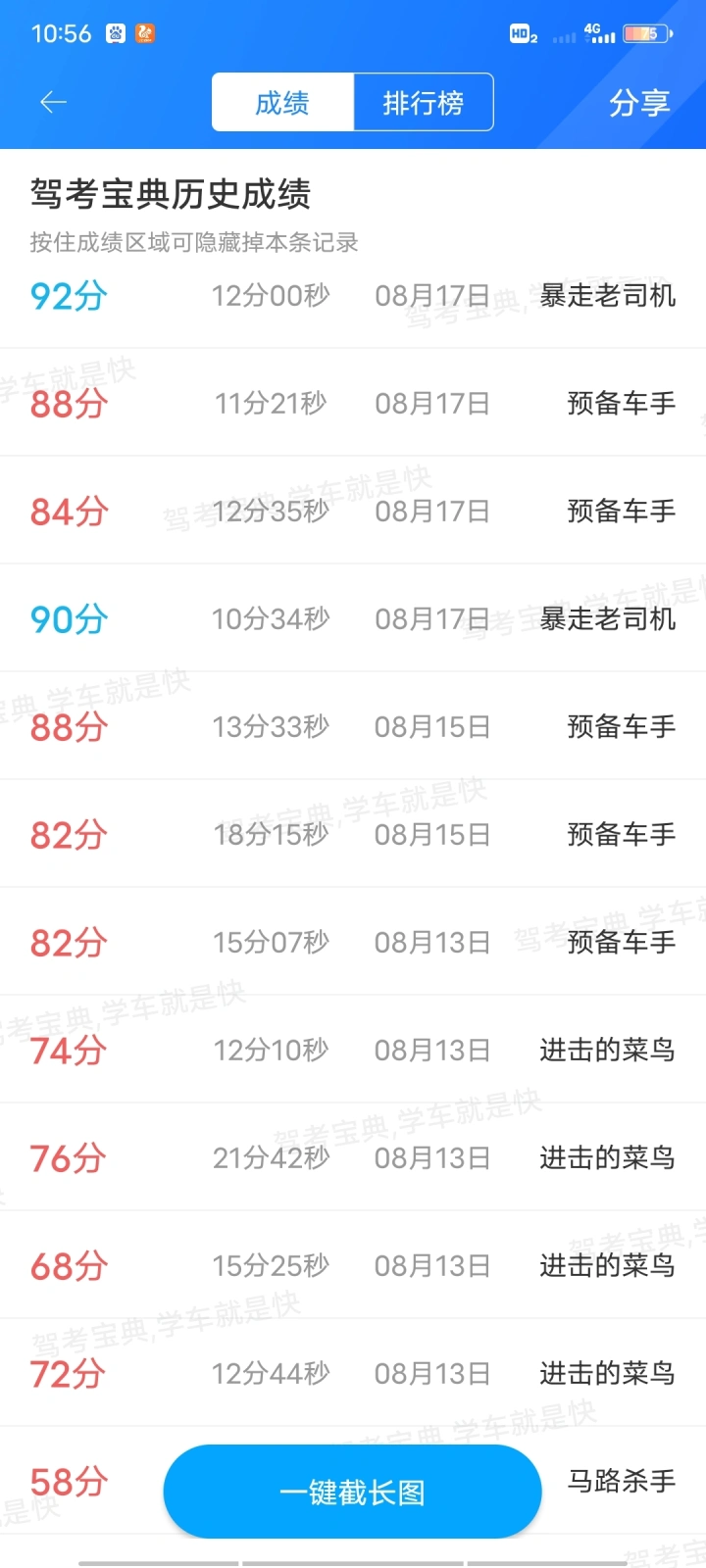Open the 74分 record with 12分10秒
Image resolution: width=706 pixels, height=1568 pixels.
(353, 1050)
